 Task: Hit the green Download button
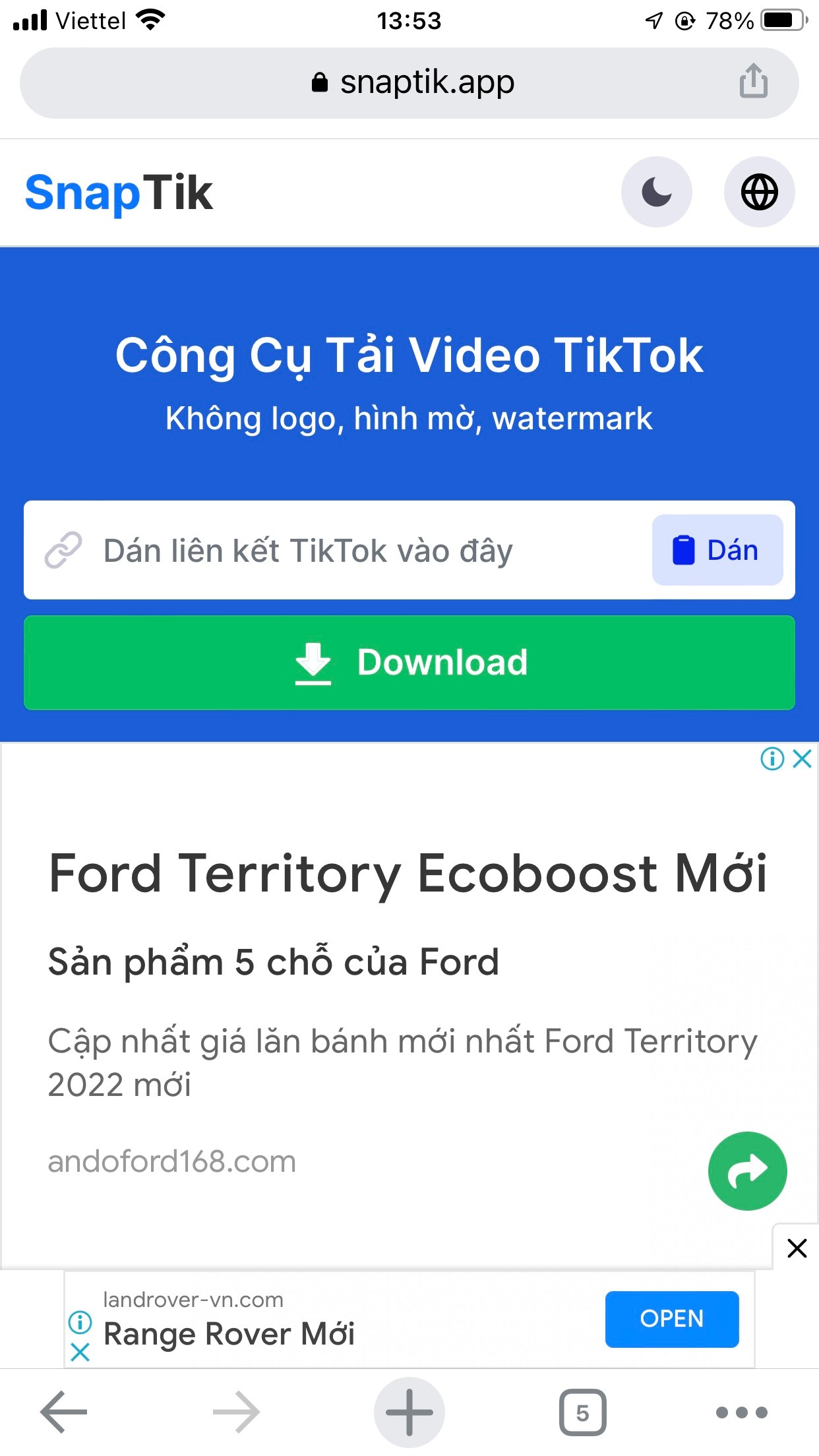coord(409,663)
